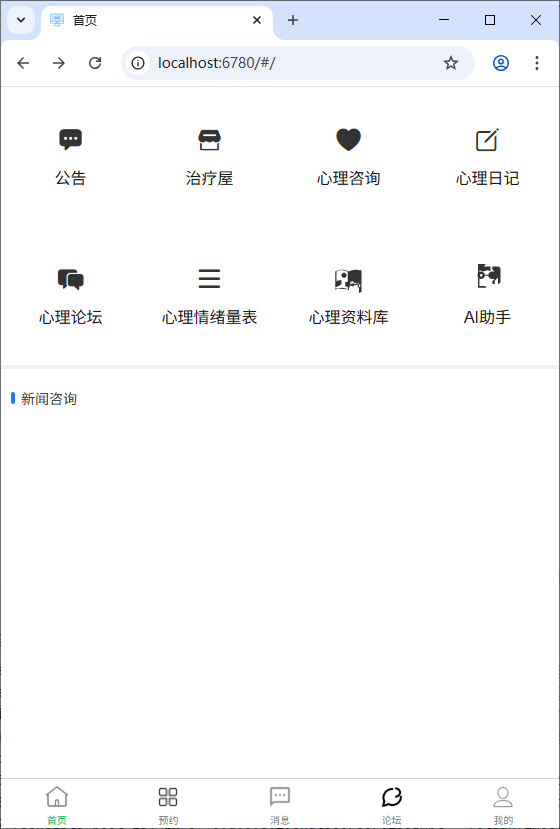Open the 公告 announcements item
The width and height of the screenshot is (560, 829).
[70, 157]
